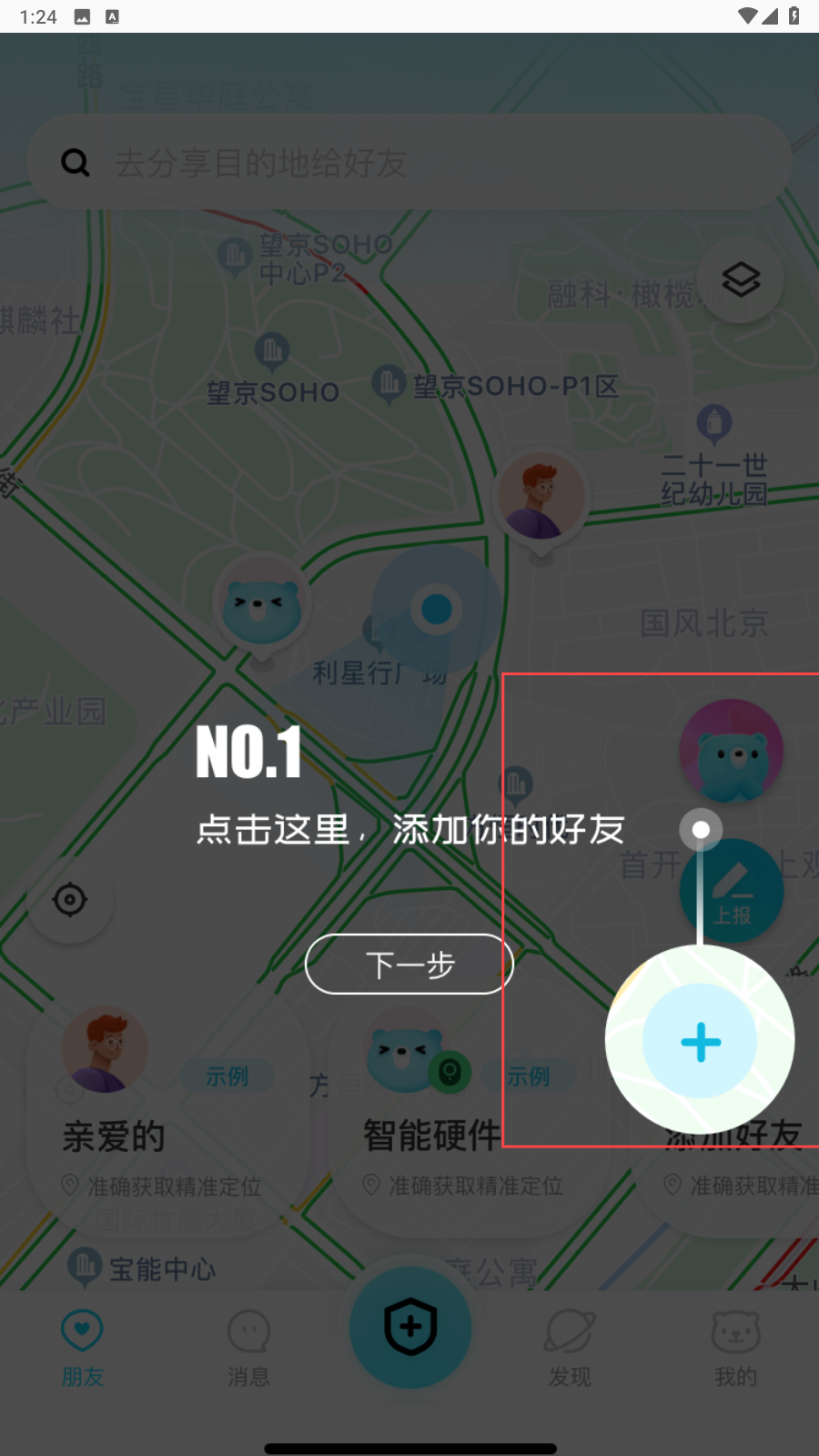819x1456 pixels.
Task: Recenter the map on my location
Action: pos(70,900)
